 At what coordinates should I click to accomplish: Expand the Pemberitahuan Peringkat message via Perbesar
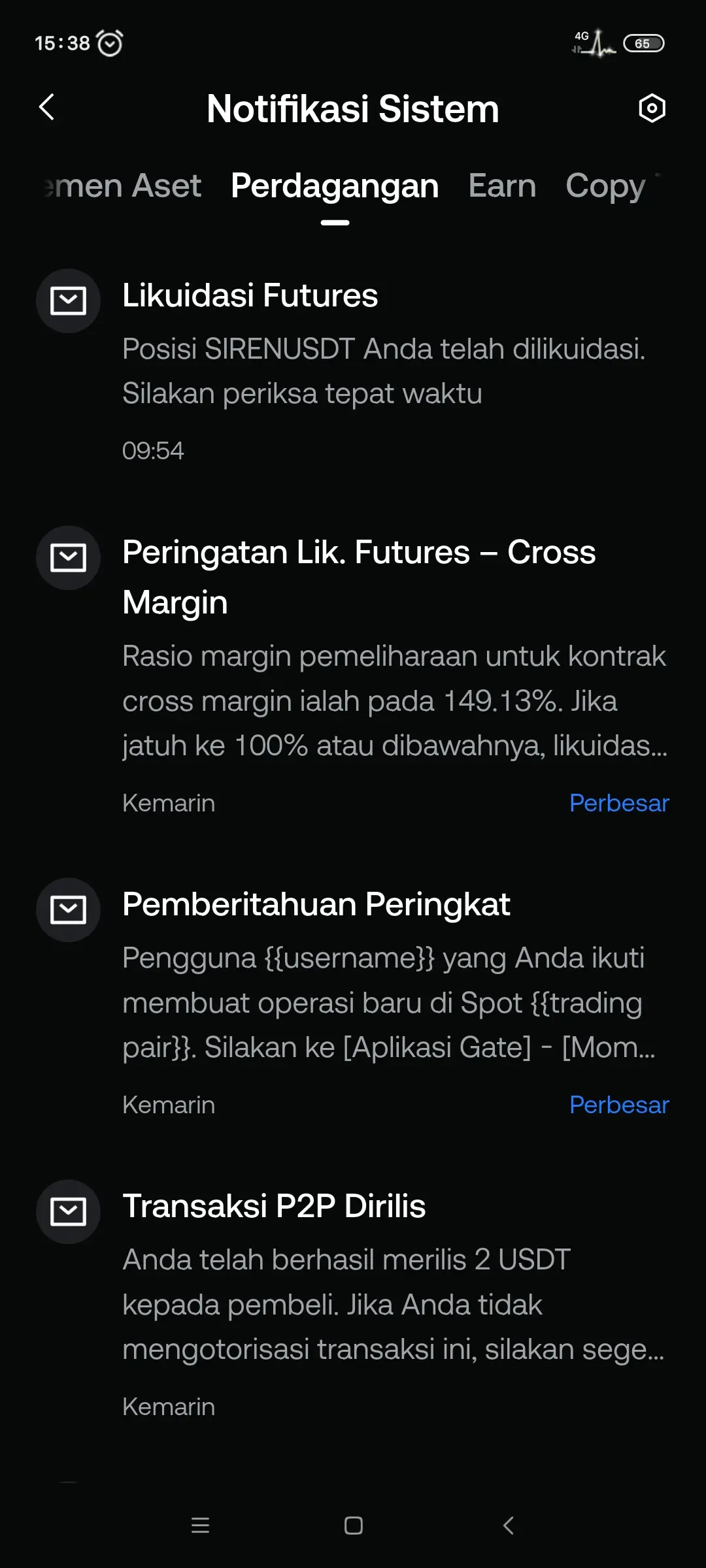coord(619,1105)
